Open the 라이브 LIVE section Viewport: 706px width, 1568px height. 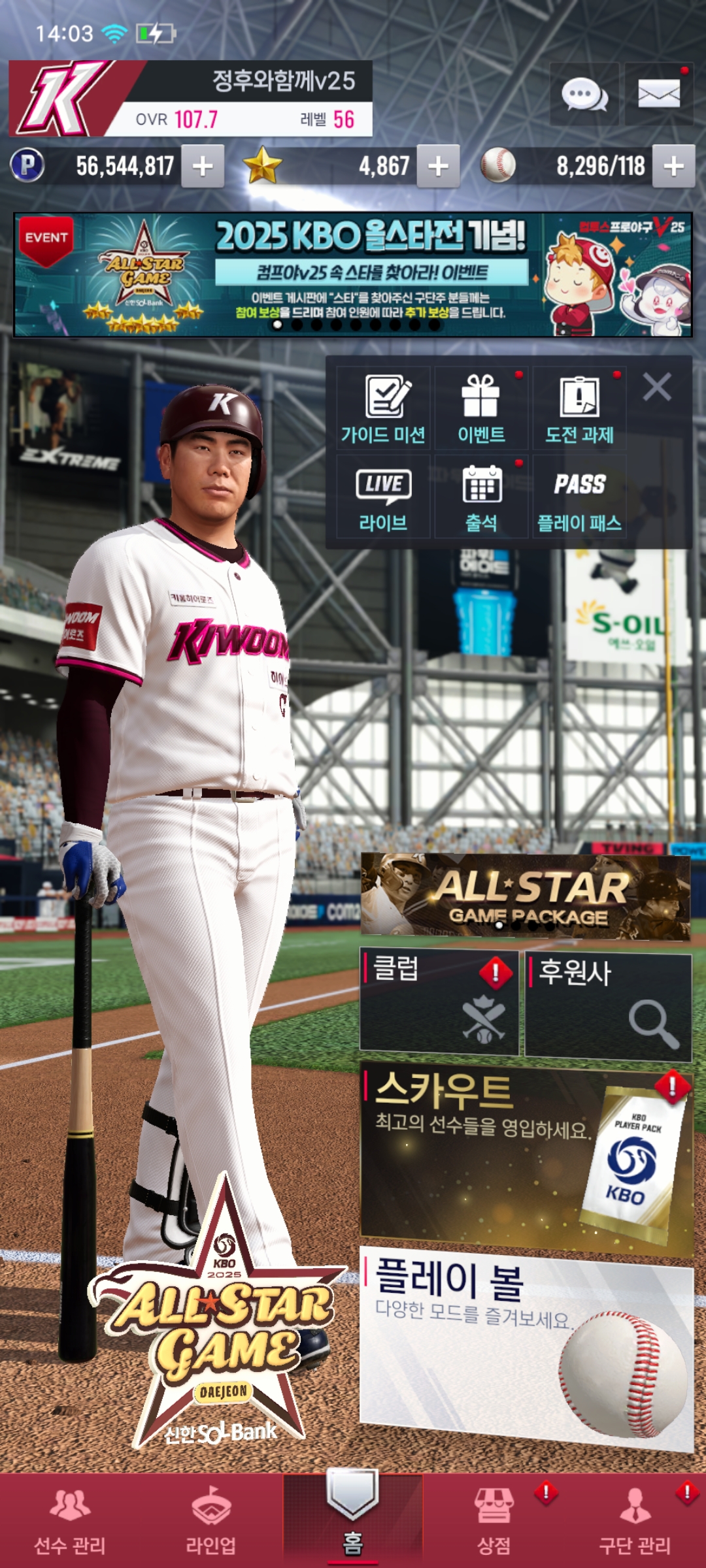point(383,497)
